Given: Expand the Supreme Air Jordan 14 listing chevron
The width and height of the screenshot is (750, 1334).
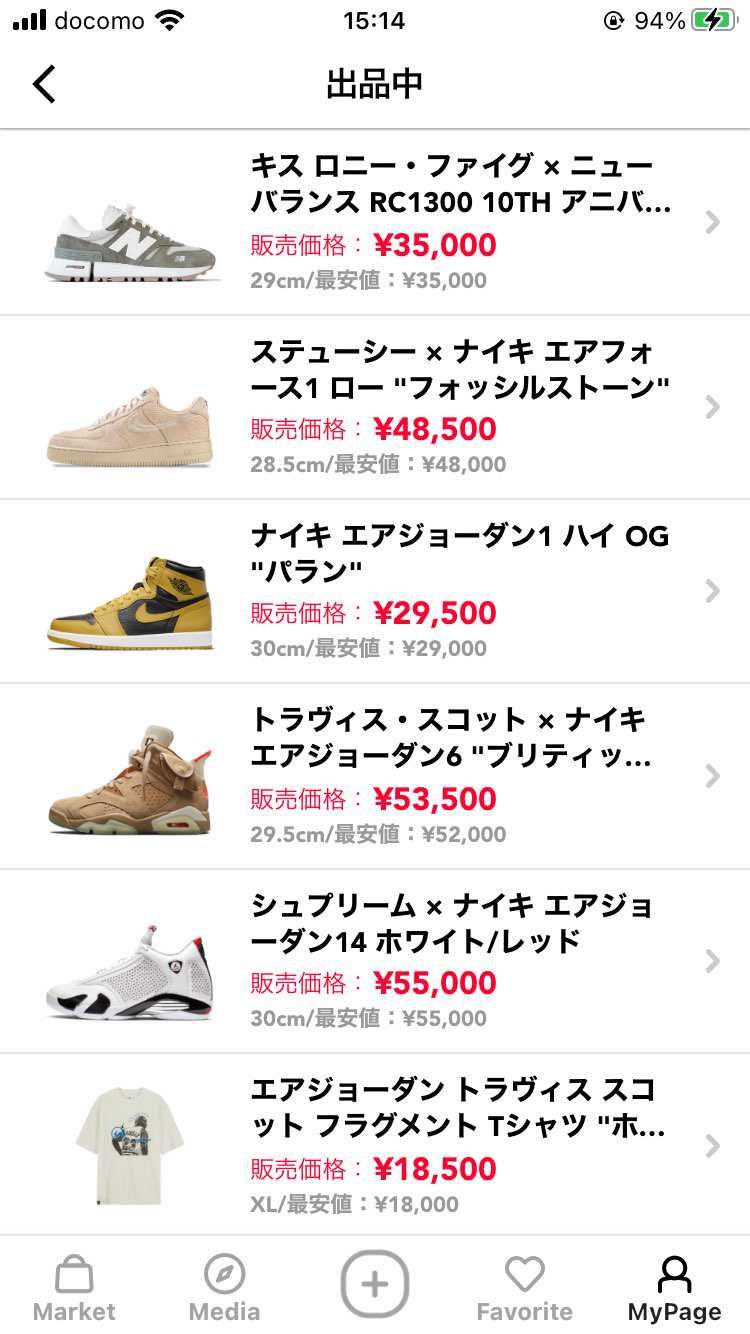Looking at the screenshot, I should (711, 960).
